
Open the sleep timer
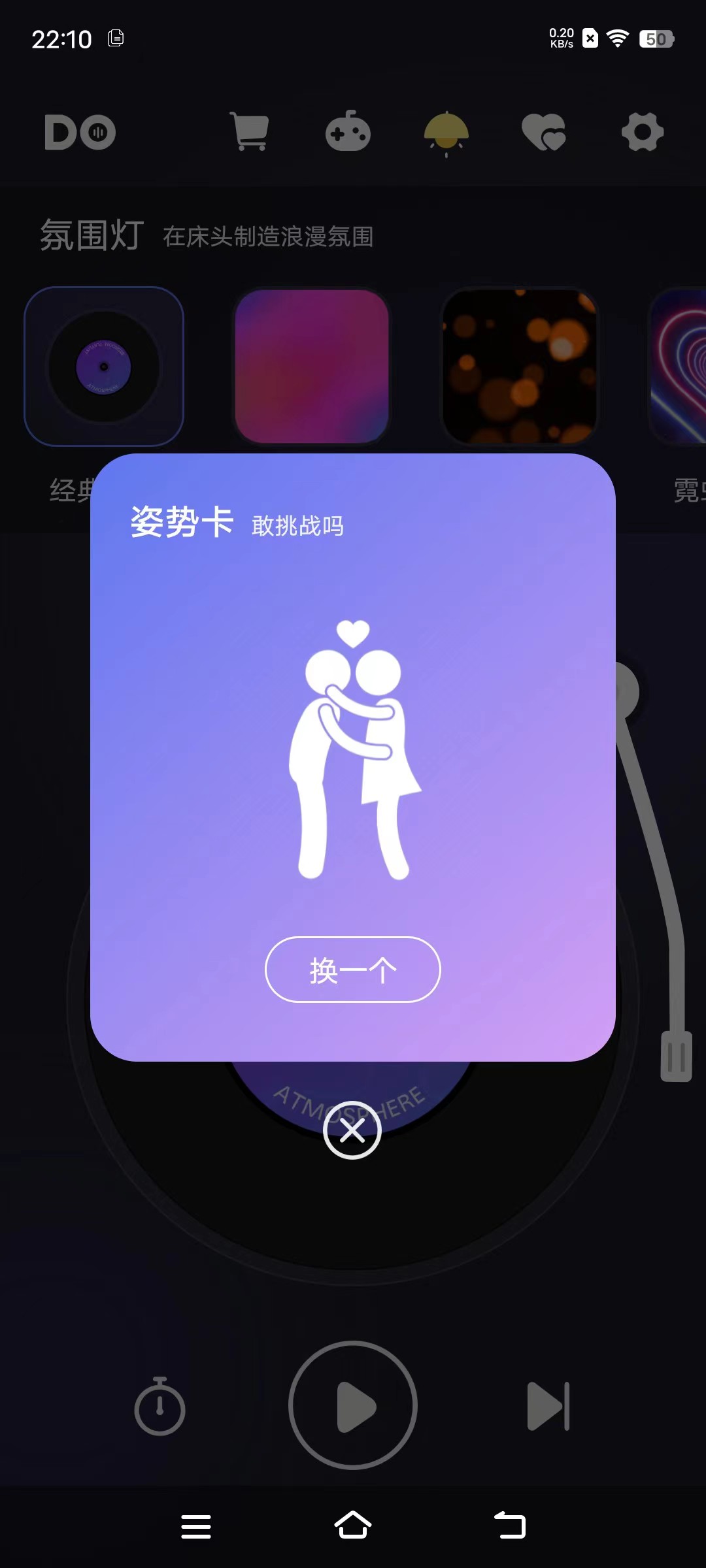pos(160,1405)
